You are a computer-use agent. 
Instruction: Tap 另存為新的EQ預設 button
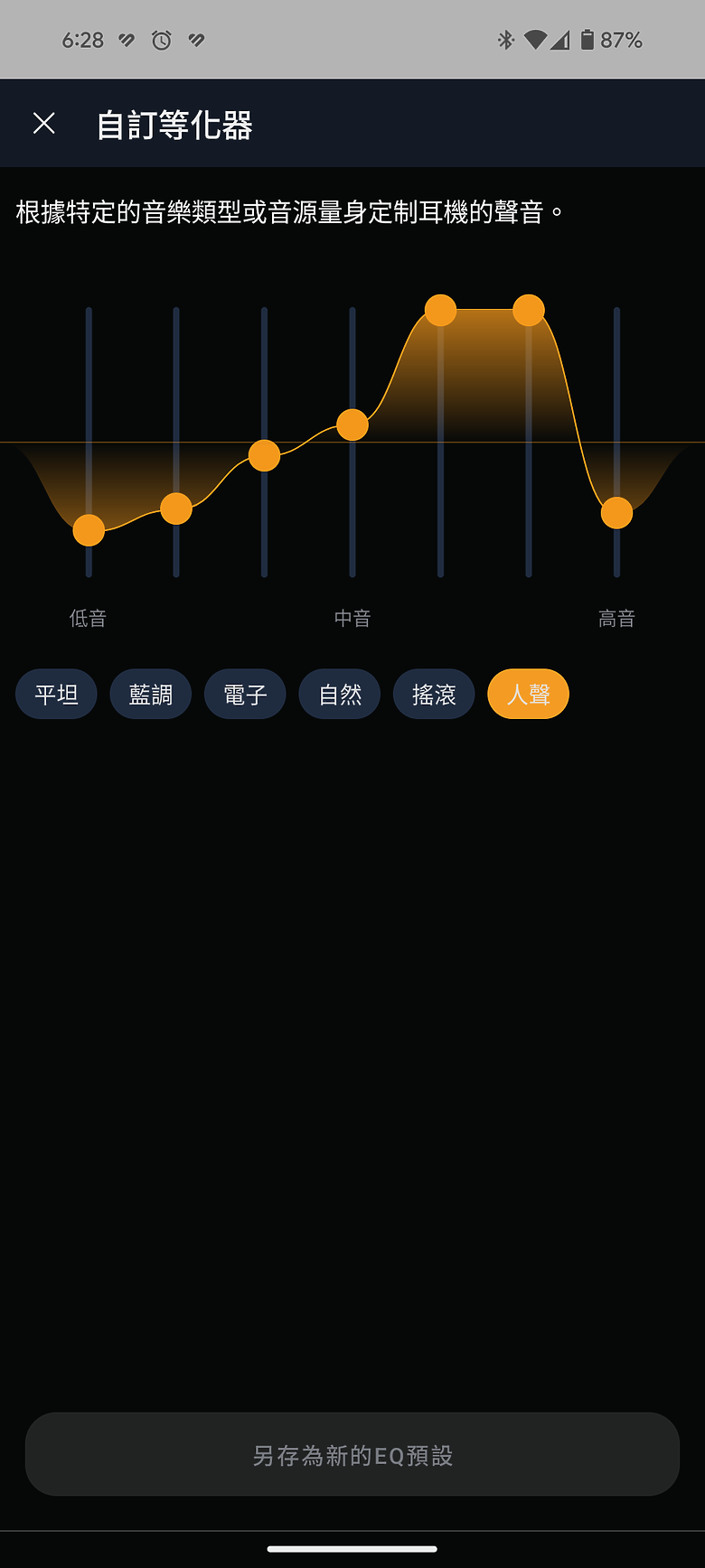(x=352, y=1454)
